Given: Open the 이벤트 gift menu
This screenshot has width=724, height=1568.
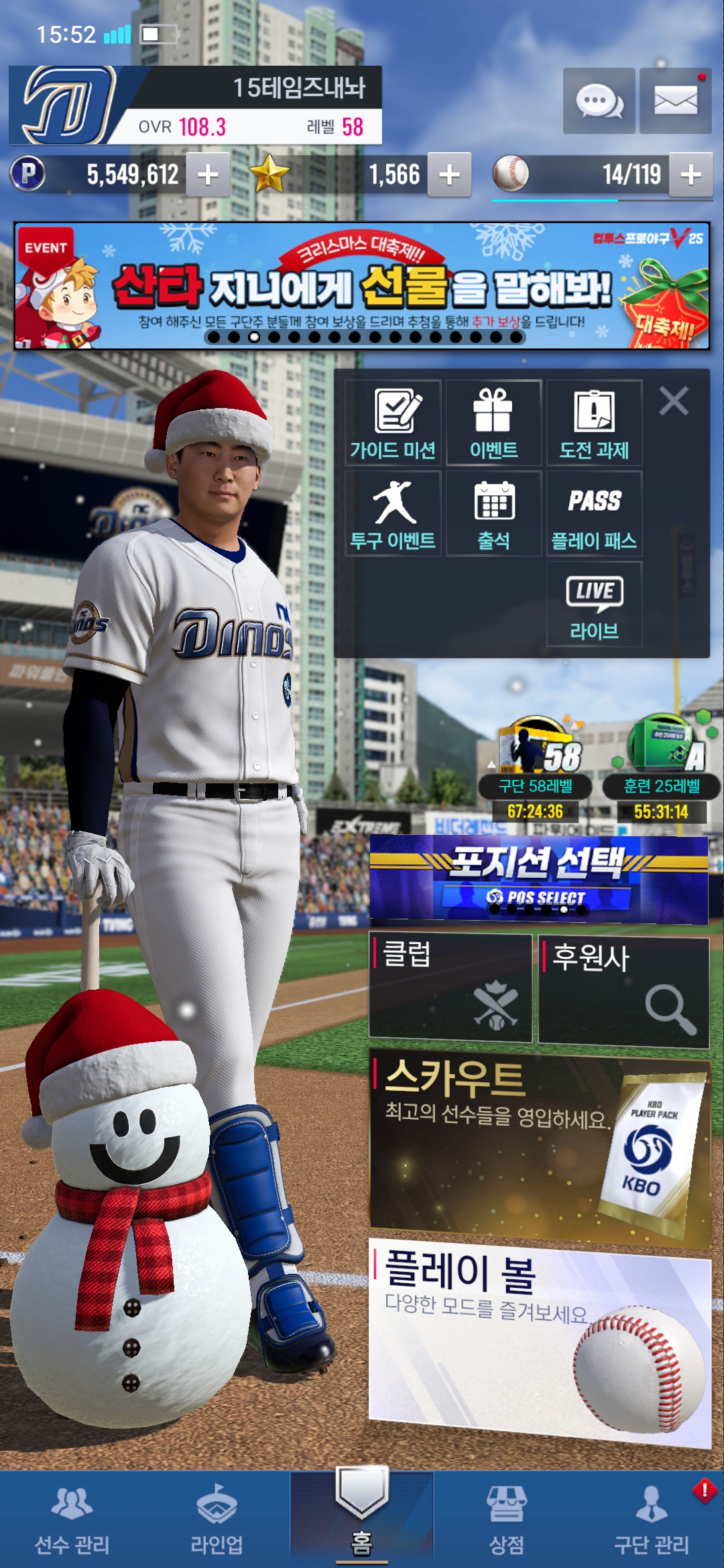Looking at the screenshot, I should 493,423.
